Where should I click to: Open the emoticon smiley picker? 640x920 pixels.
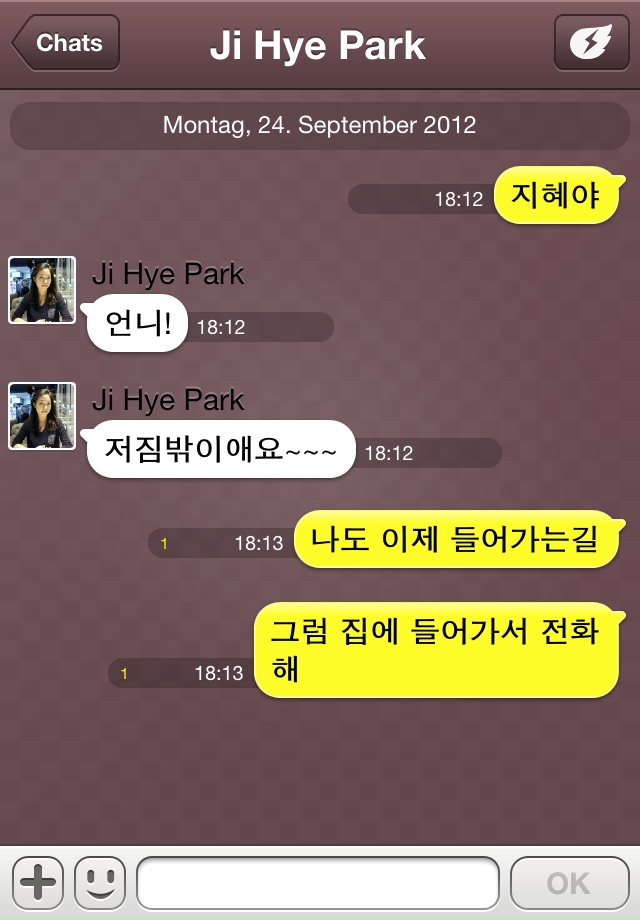click(100, 882)
